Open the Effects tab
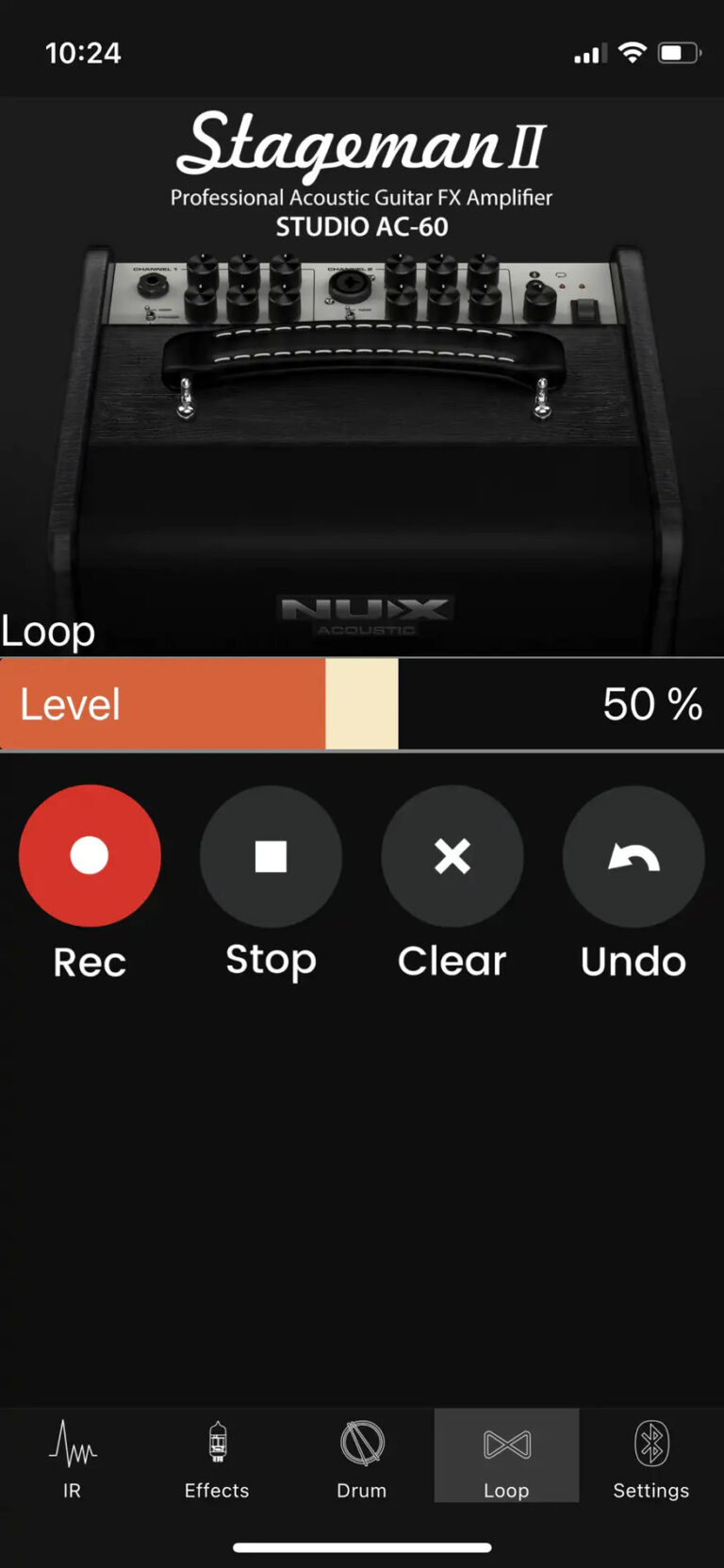Image resolution: width=724 pixels, height=1568 pixels. (217, 1457)
